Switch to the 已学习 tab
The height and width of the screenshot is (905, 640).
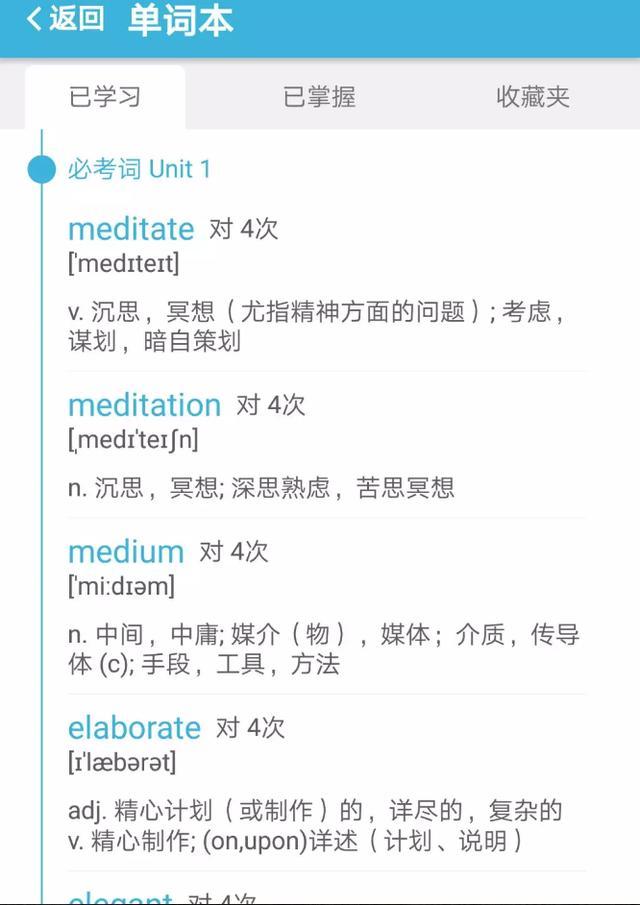tap(105, 97)
